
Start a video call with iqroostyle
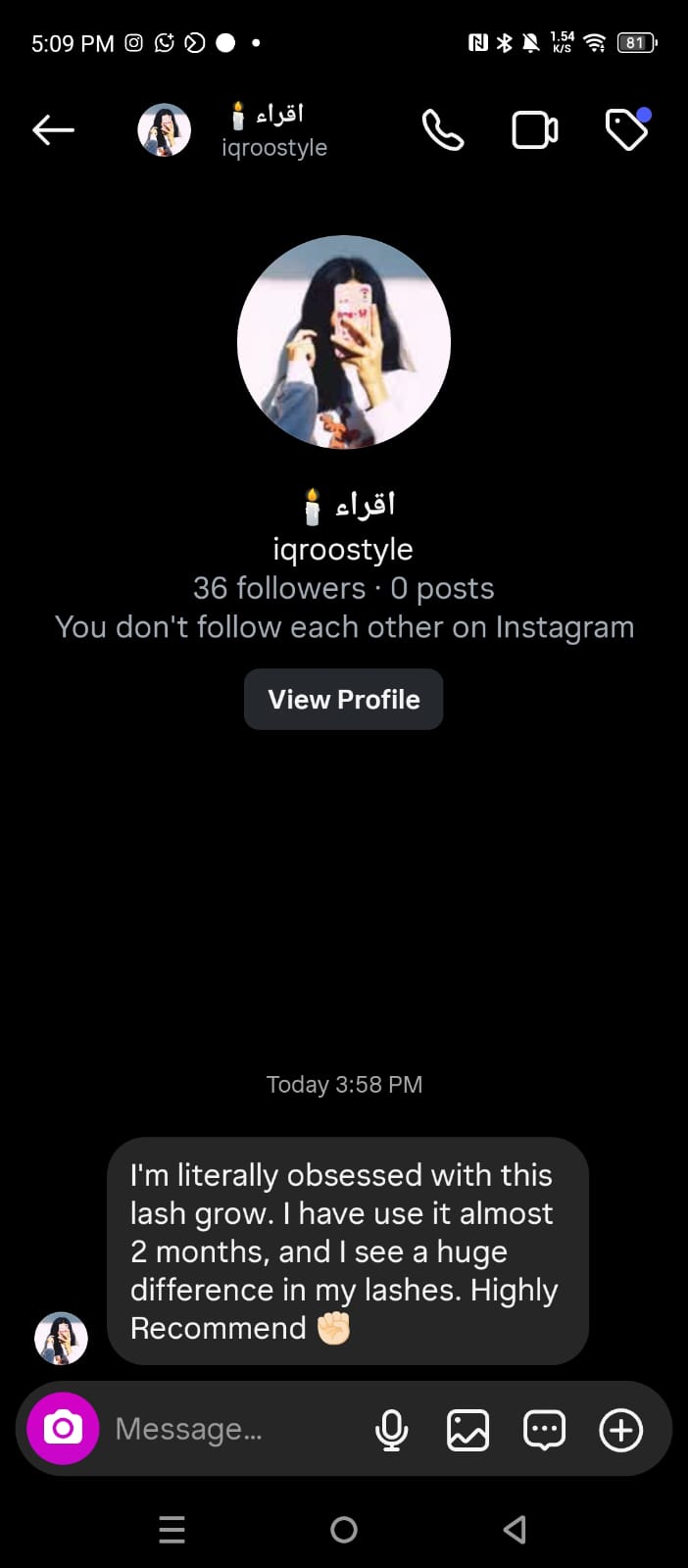coord(535,130)
